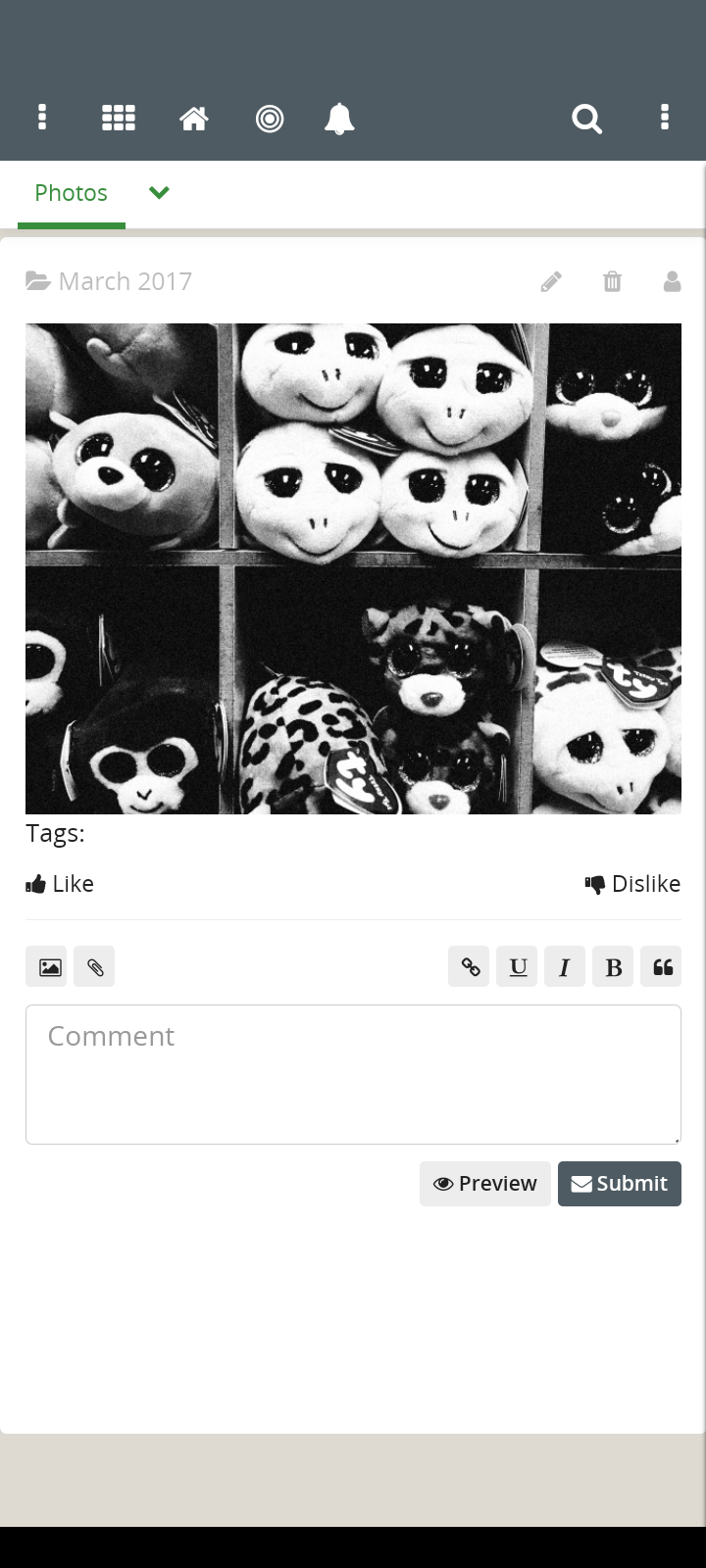The image size is (706, 1568).
Task: Open the March 2017 album folder
Action: 110,281
